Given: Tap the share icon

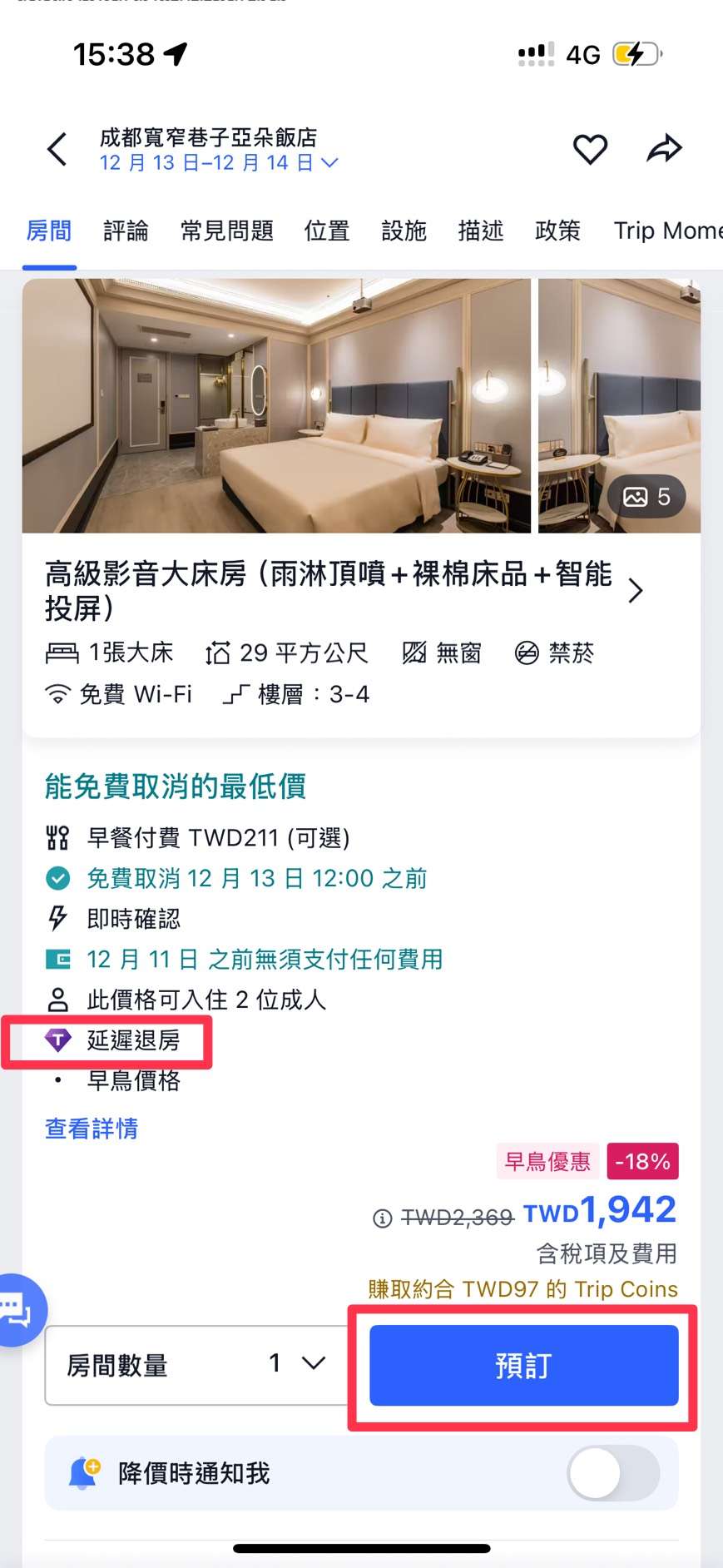Looking at the screenshot, I should [x=664, y=149].
